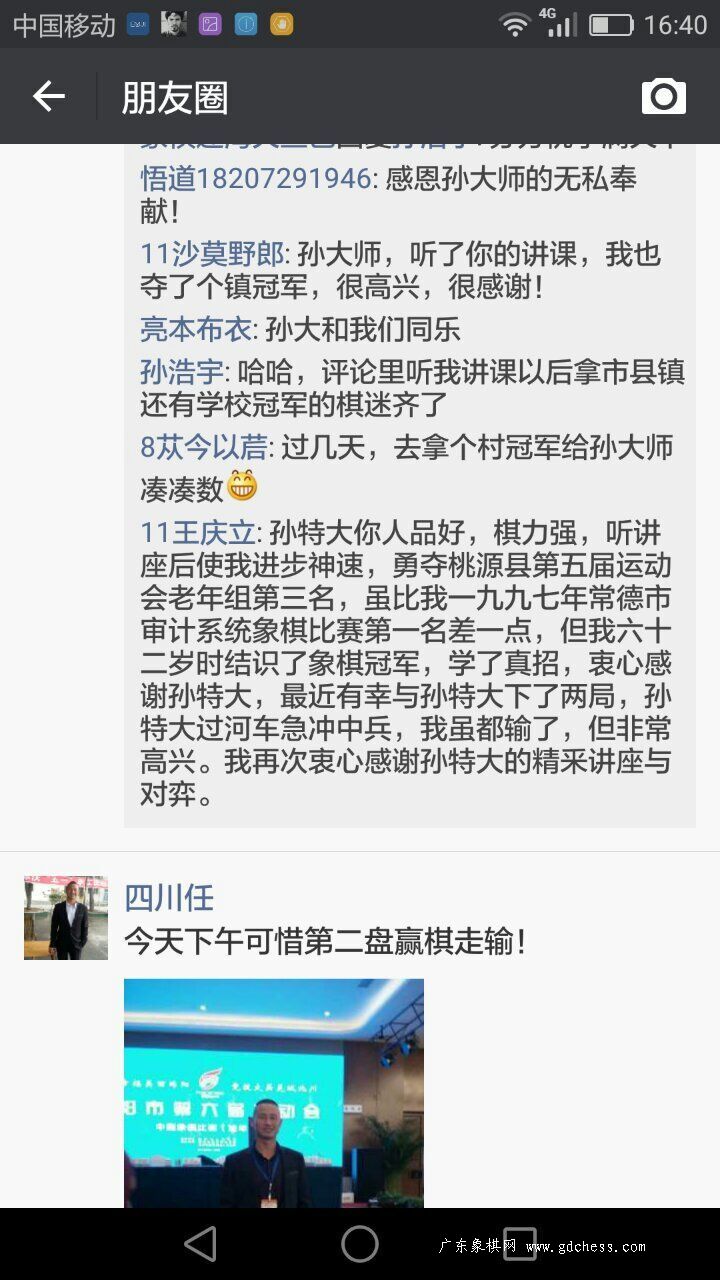Open 四川任's profile picture

66,918
